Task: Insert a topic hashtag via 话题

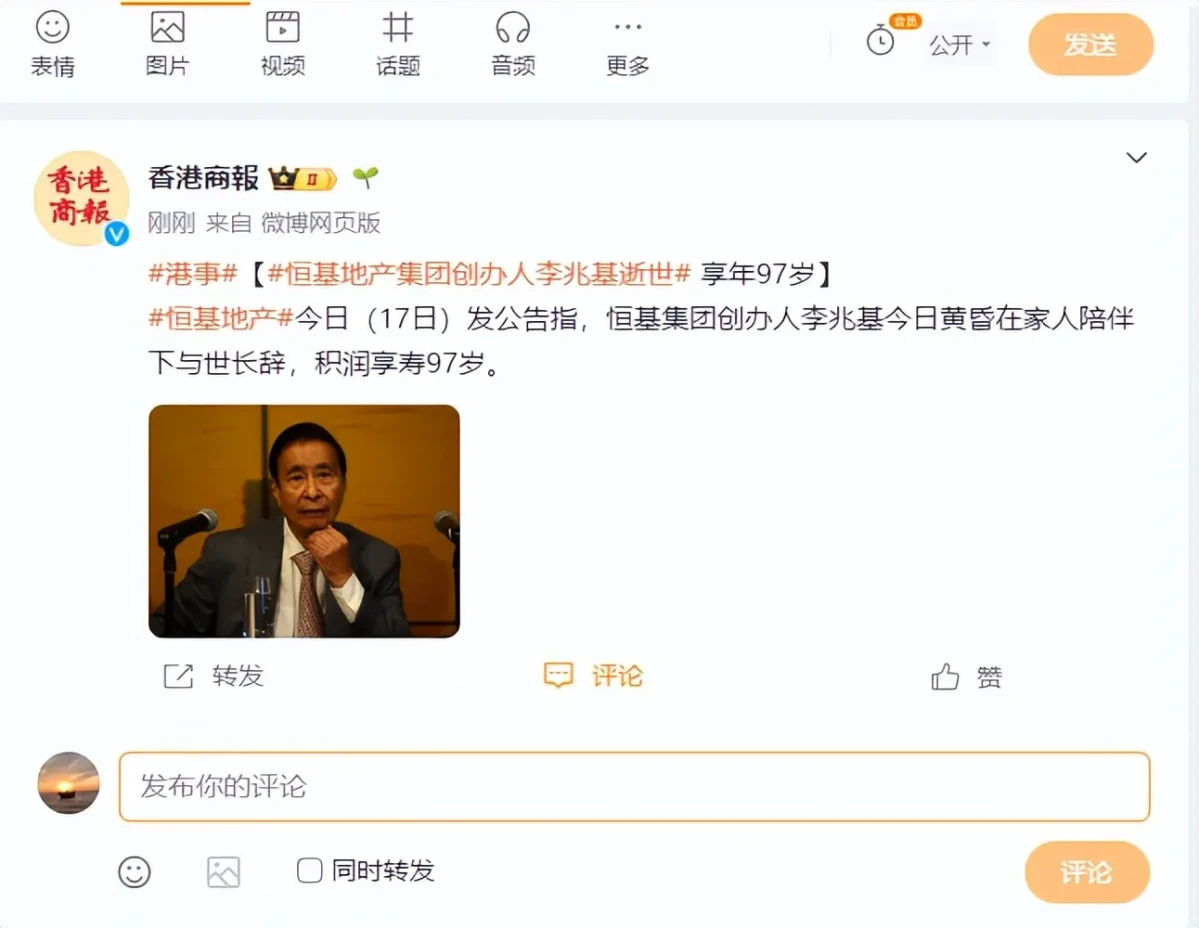Action: pyautogui.click(x=398, y=45)
